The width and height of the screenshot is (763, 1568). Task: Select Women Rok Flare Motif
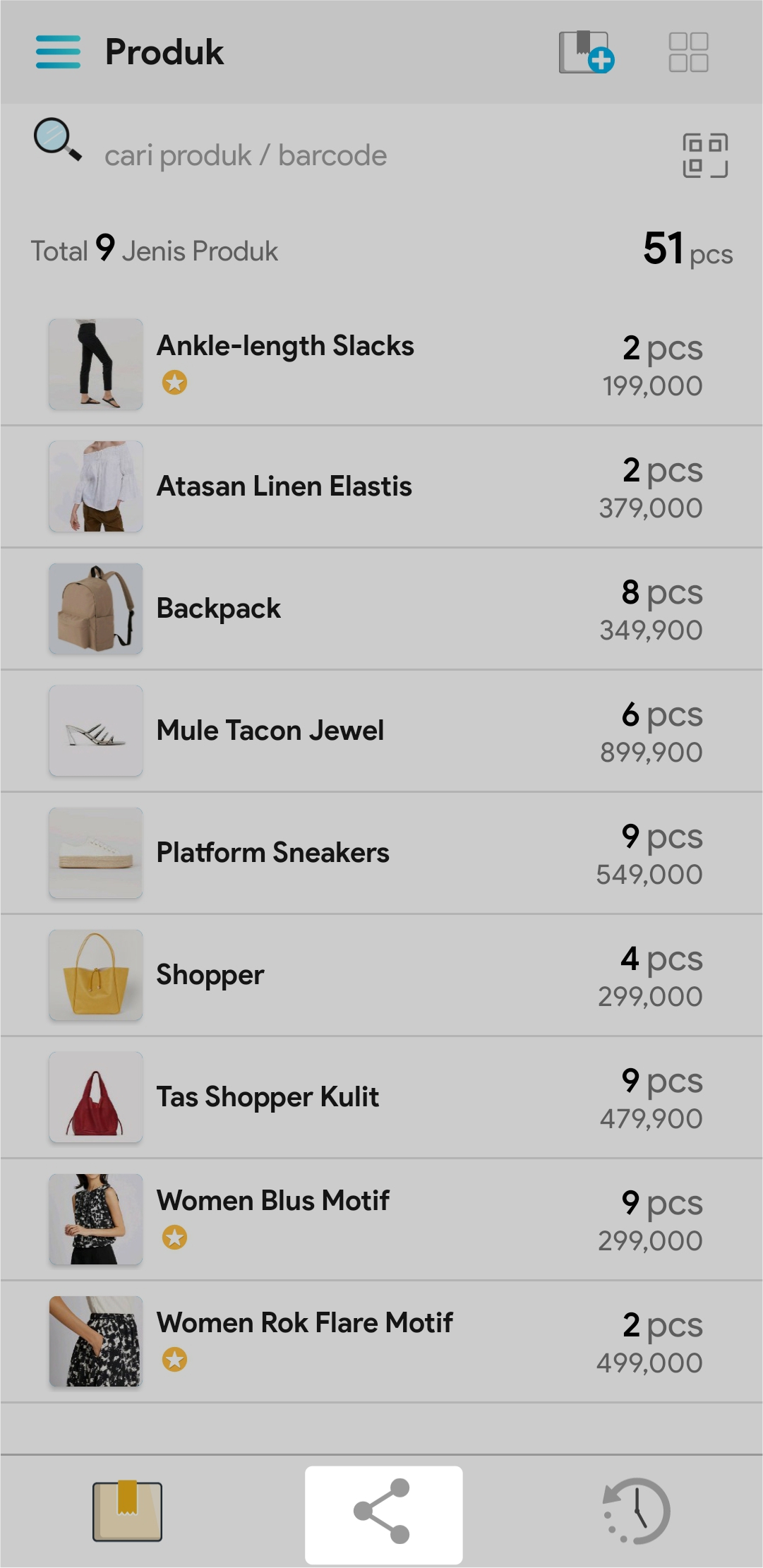pos(381,1341)
